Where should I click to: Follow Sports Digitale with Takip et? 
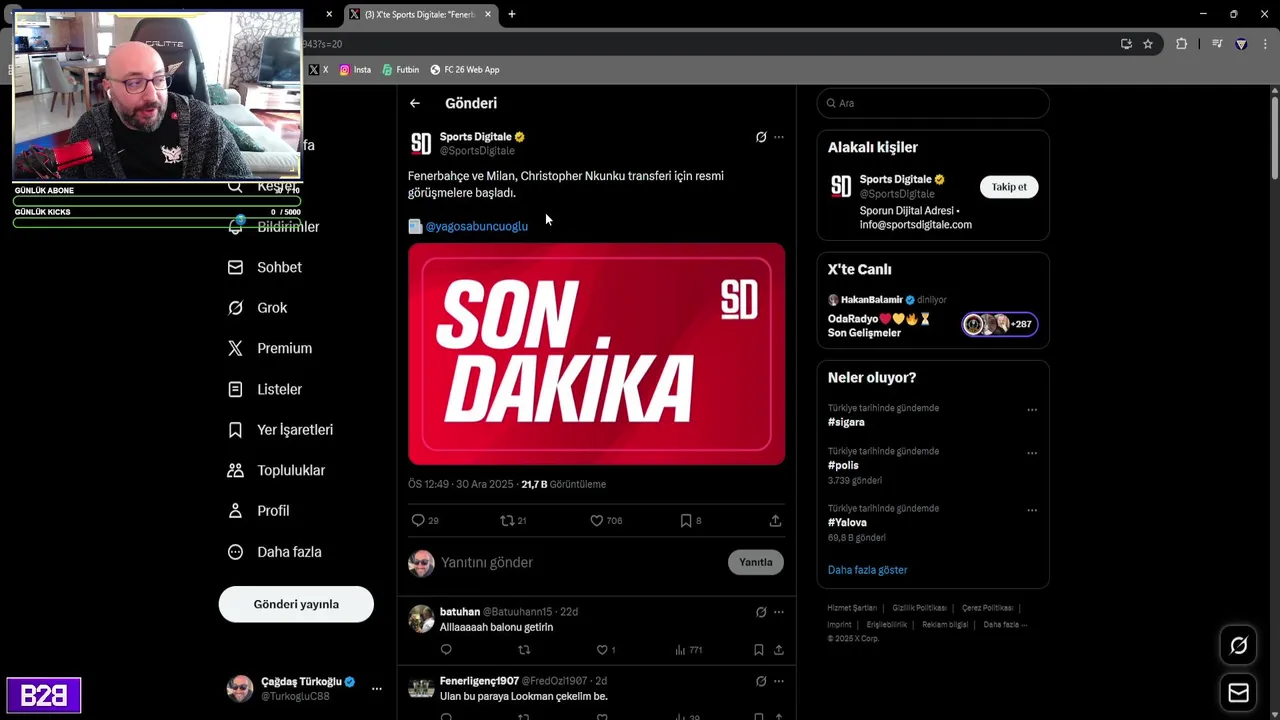click(x=1008, y=187)
